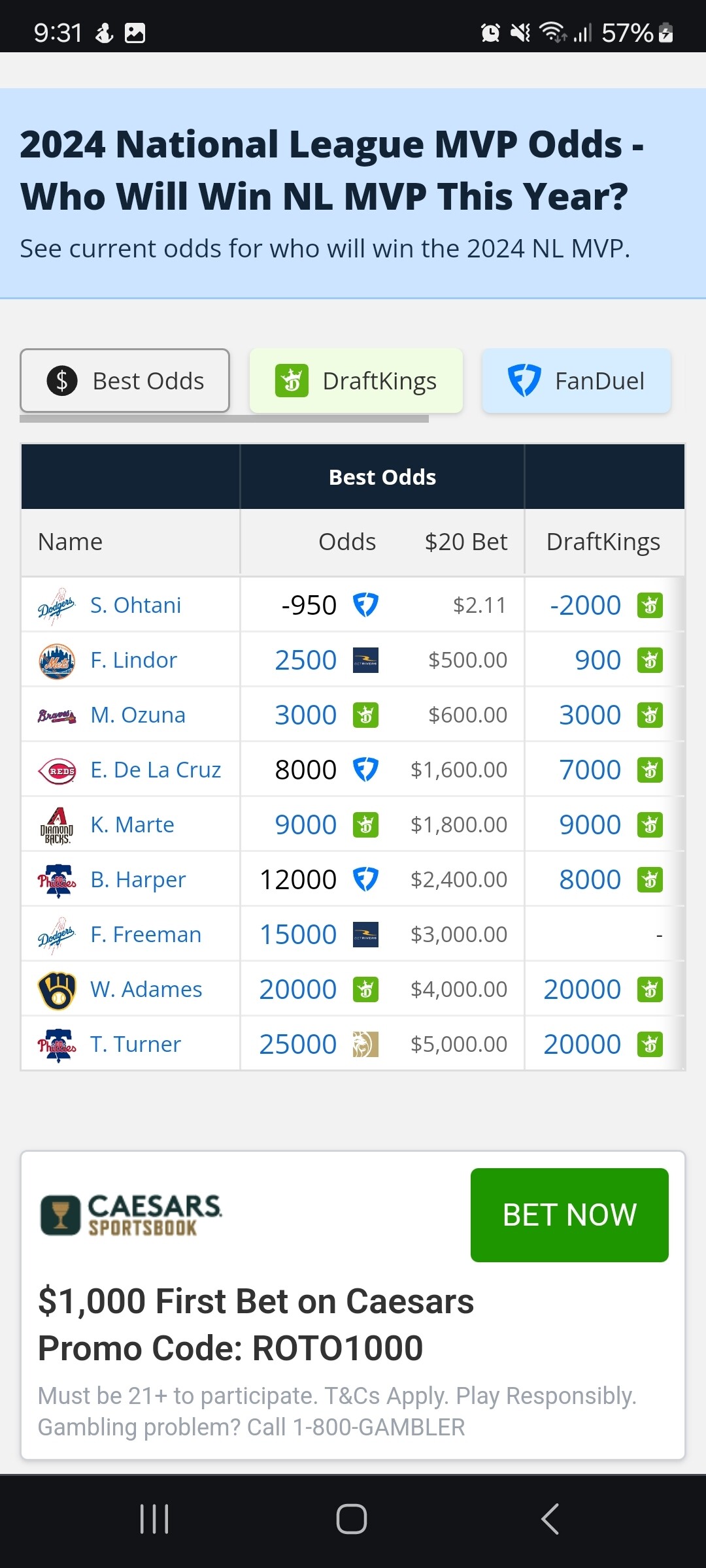This screenshot has height=1568, width=706.
Task: Open K. Marte player link
Action: tap(132, 825)
